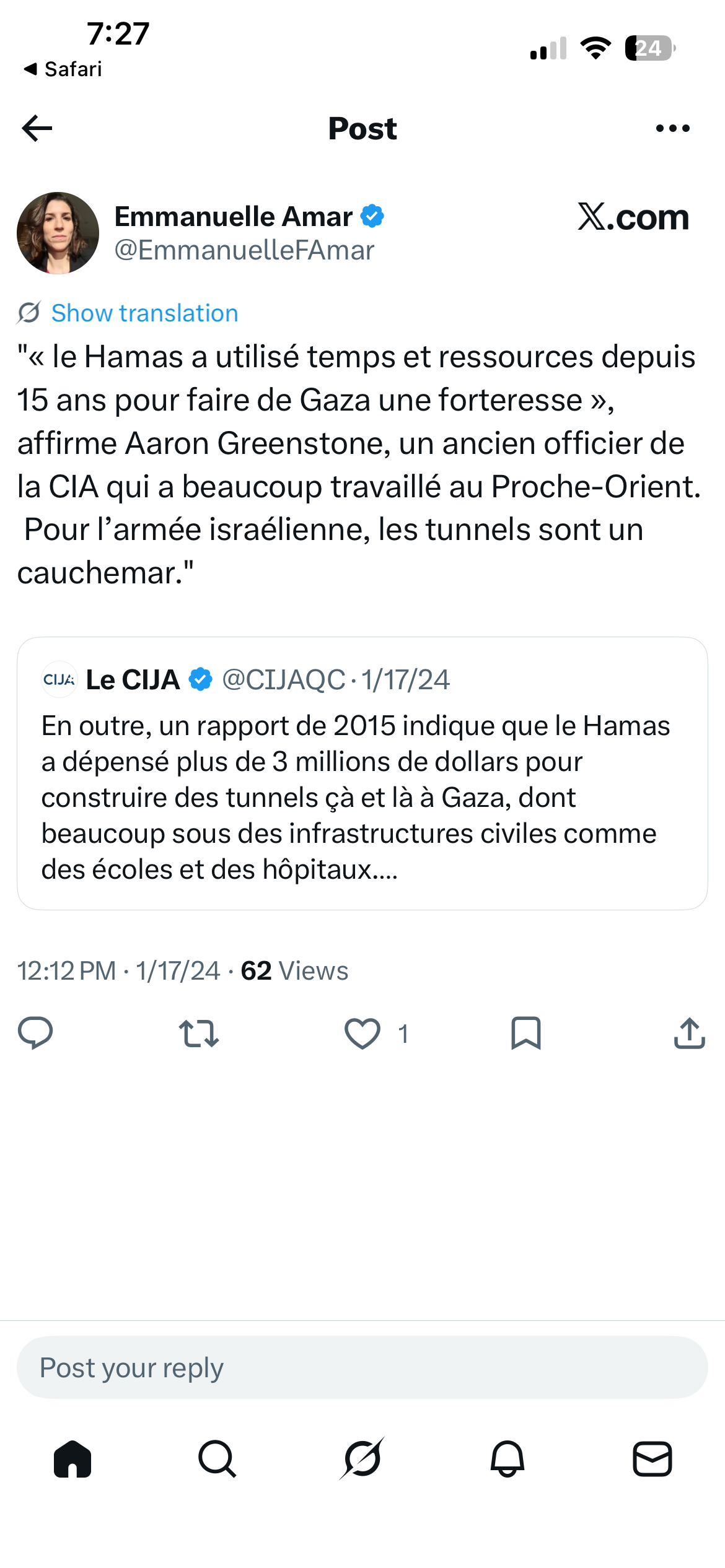The height and width of the screenshot is (1568, 725).
Task: Open the Search tab
Action: pyautogui.click(x=217, y=1459)
